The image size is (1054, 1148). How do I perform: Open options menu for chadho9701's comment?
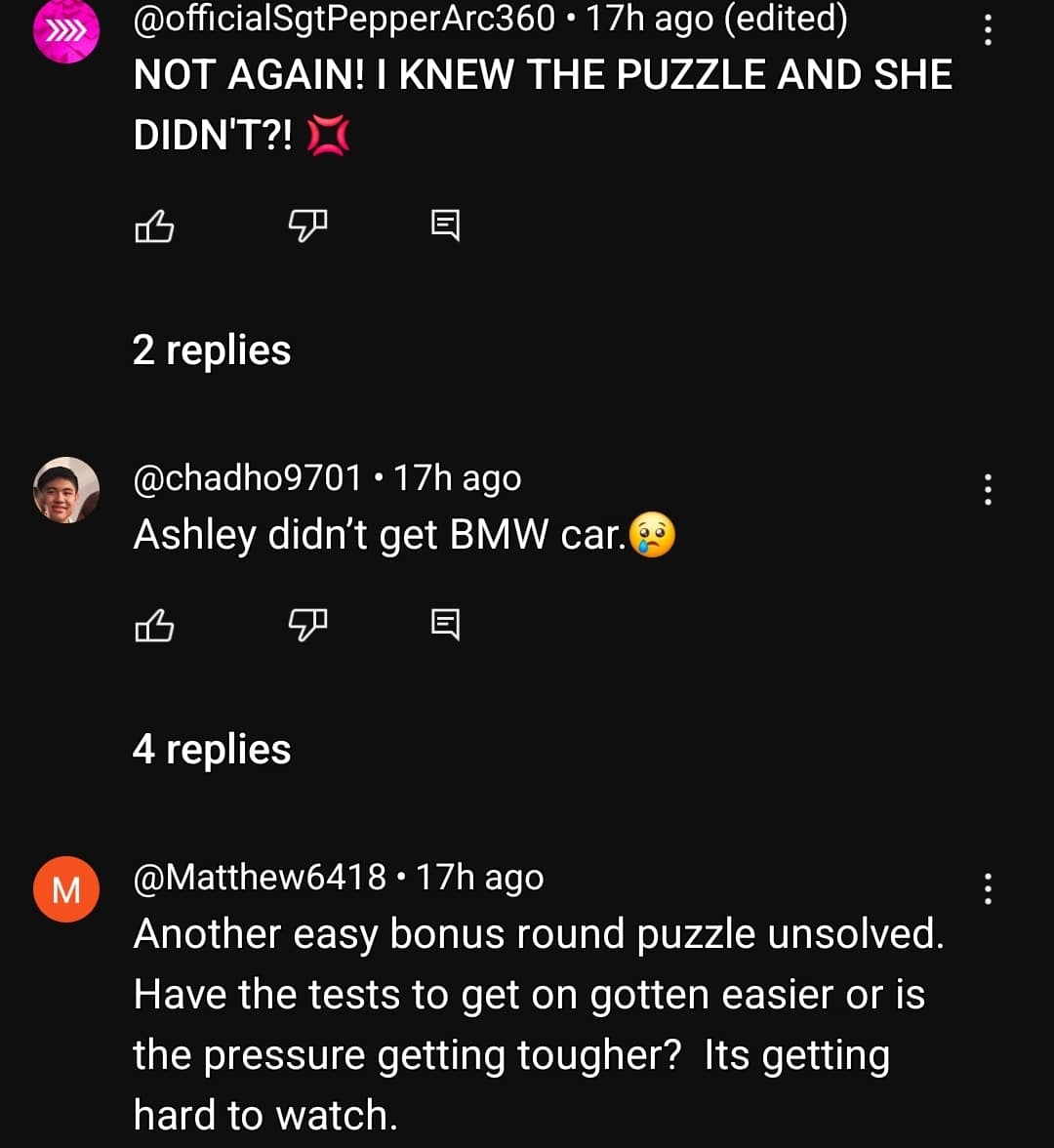point(988,488)
